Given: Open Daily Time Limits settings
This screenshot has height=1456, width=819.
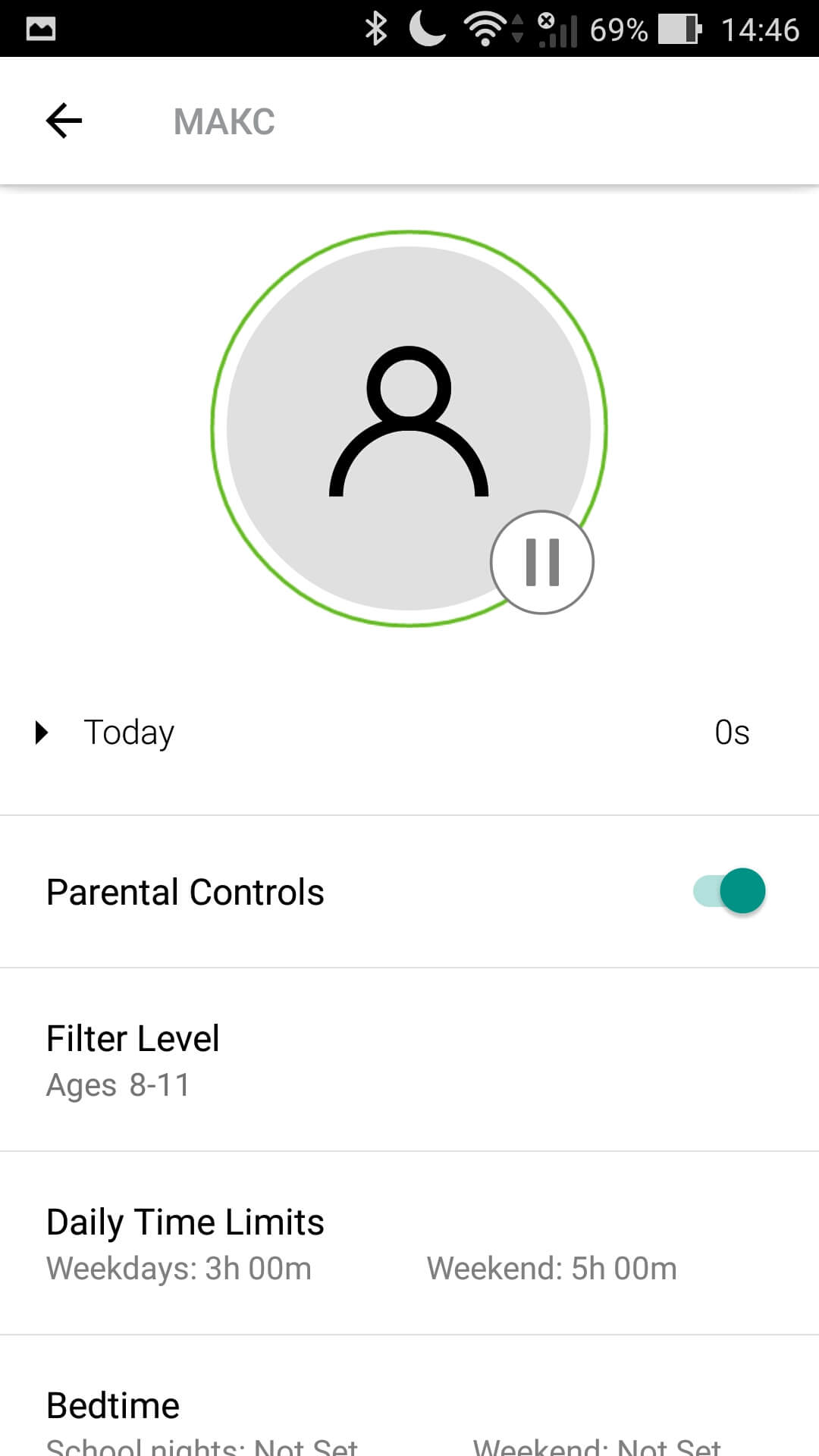Looking at the screenshot, I should [x=409, y=1243].
